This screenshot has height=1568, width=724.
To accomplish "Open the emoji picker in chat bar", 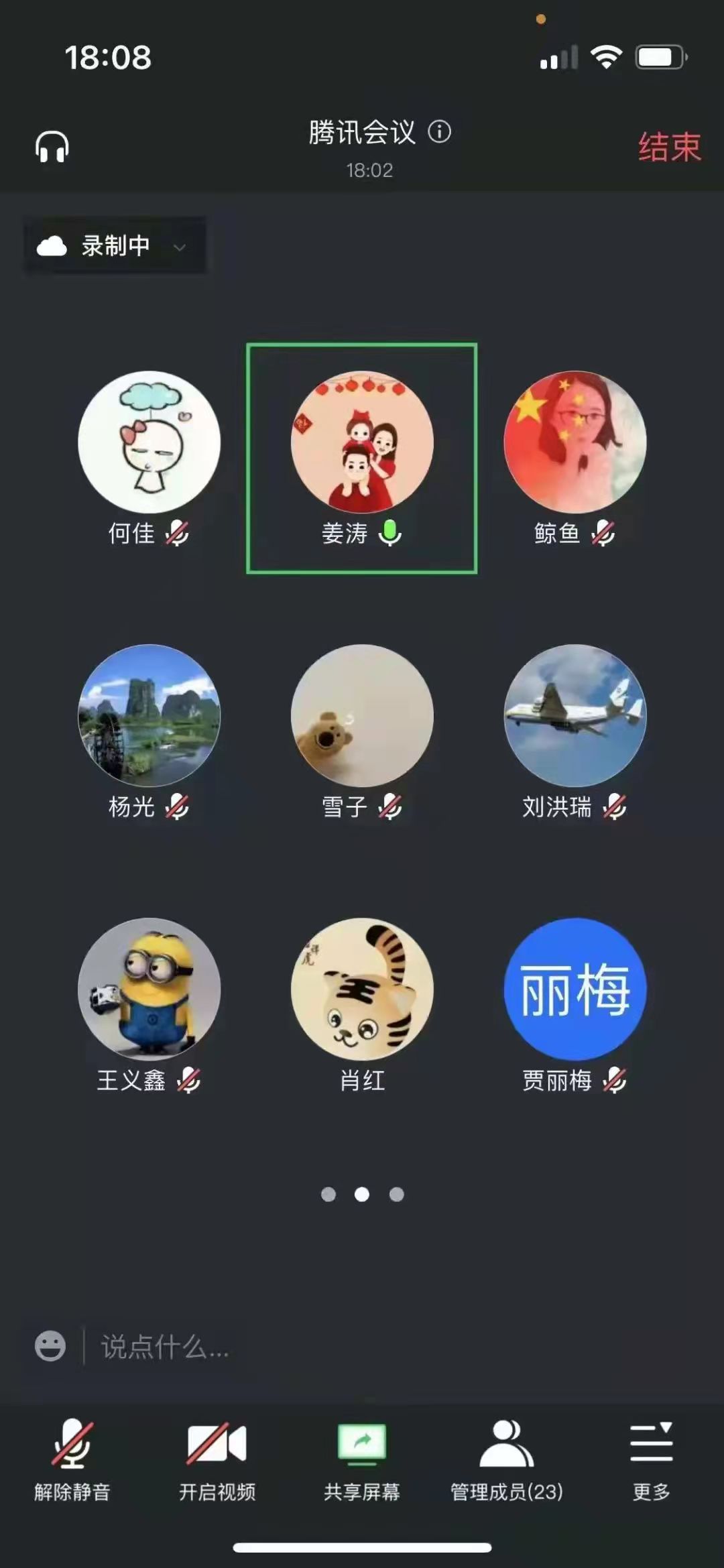I will pos(50,1345).
